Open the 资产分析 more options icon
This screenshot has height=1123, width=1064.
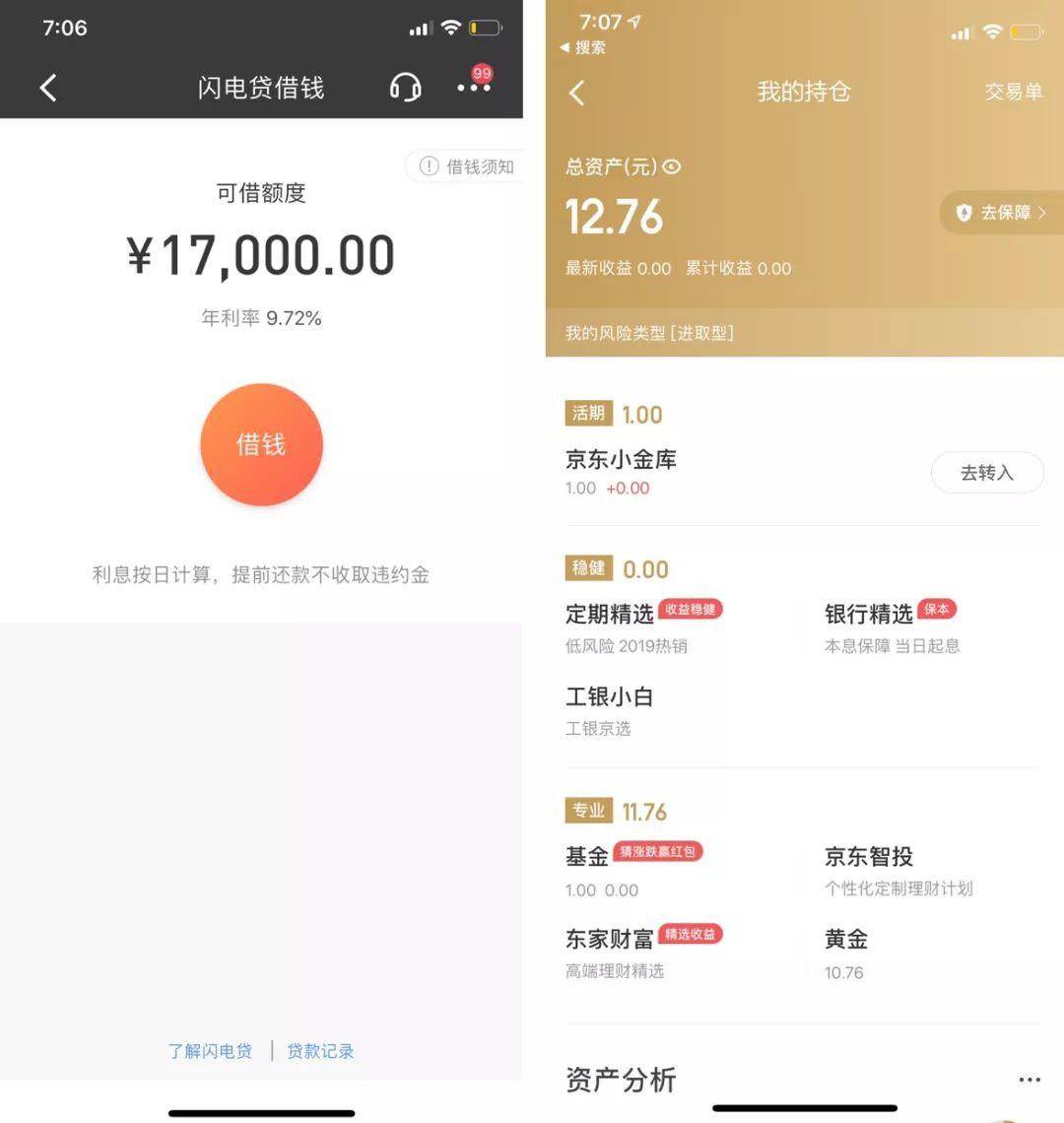point(1029,1080)
